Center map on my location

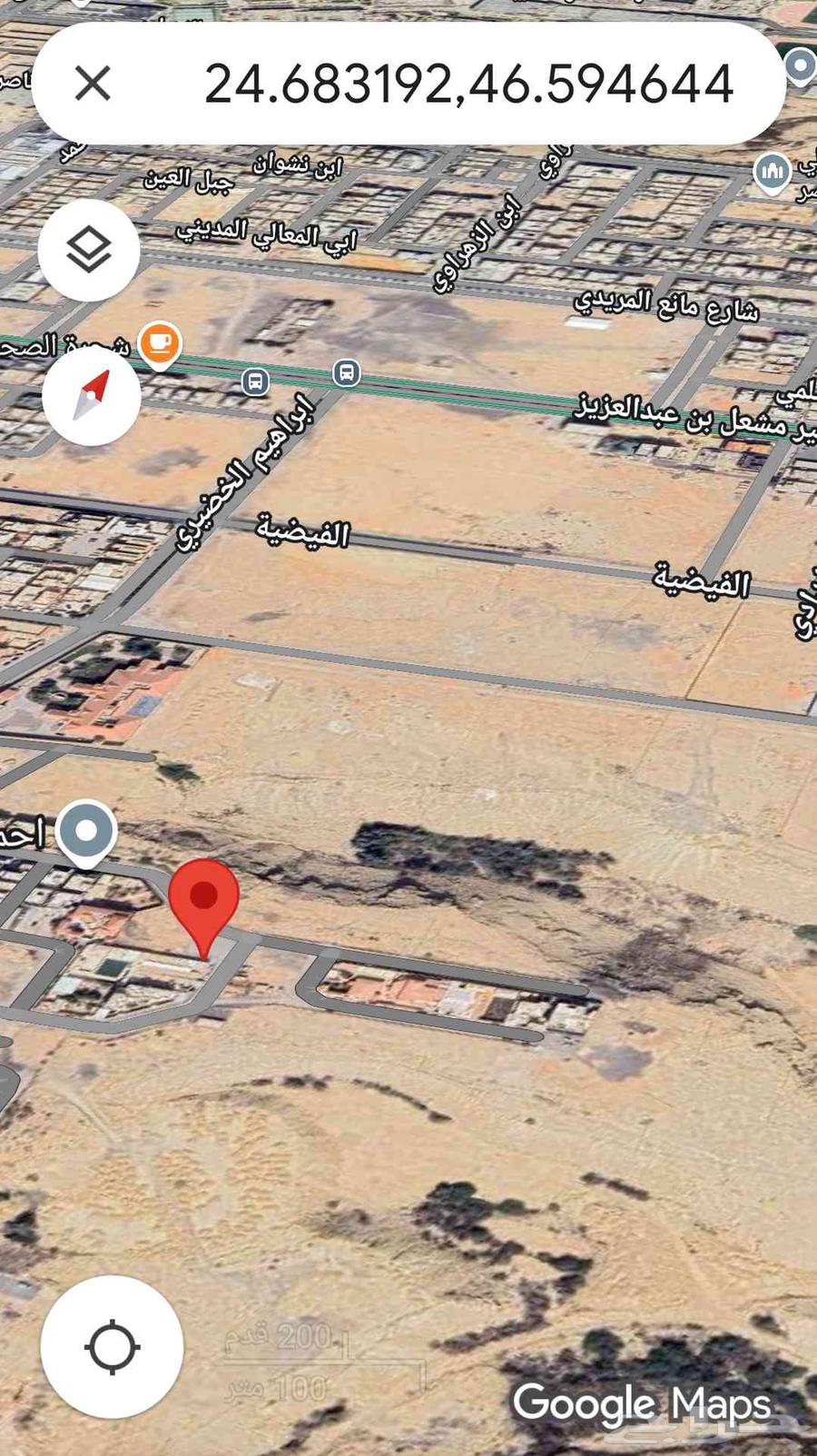click(x=112, y=1346)
